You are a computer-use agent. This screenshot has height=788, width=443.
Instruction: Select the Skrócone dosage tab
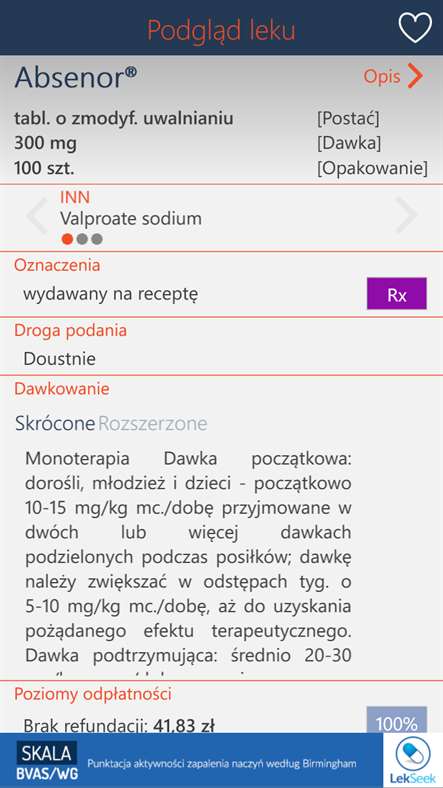click(55, 424)
